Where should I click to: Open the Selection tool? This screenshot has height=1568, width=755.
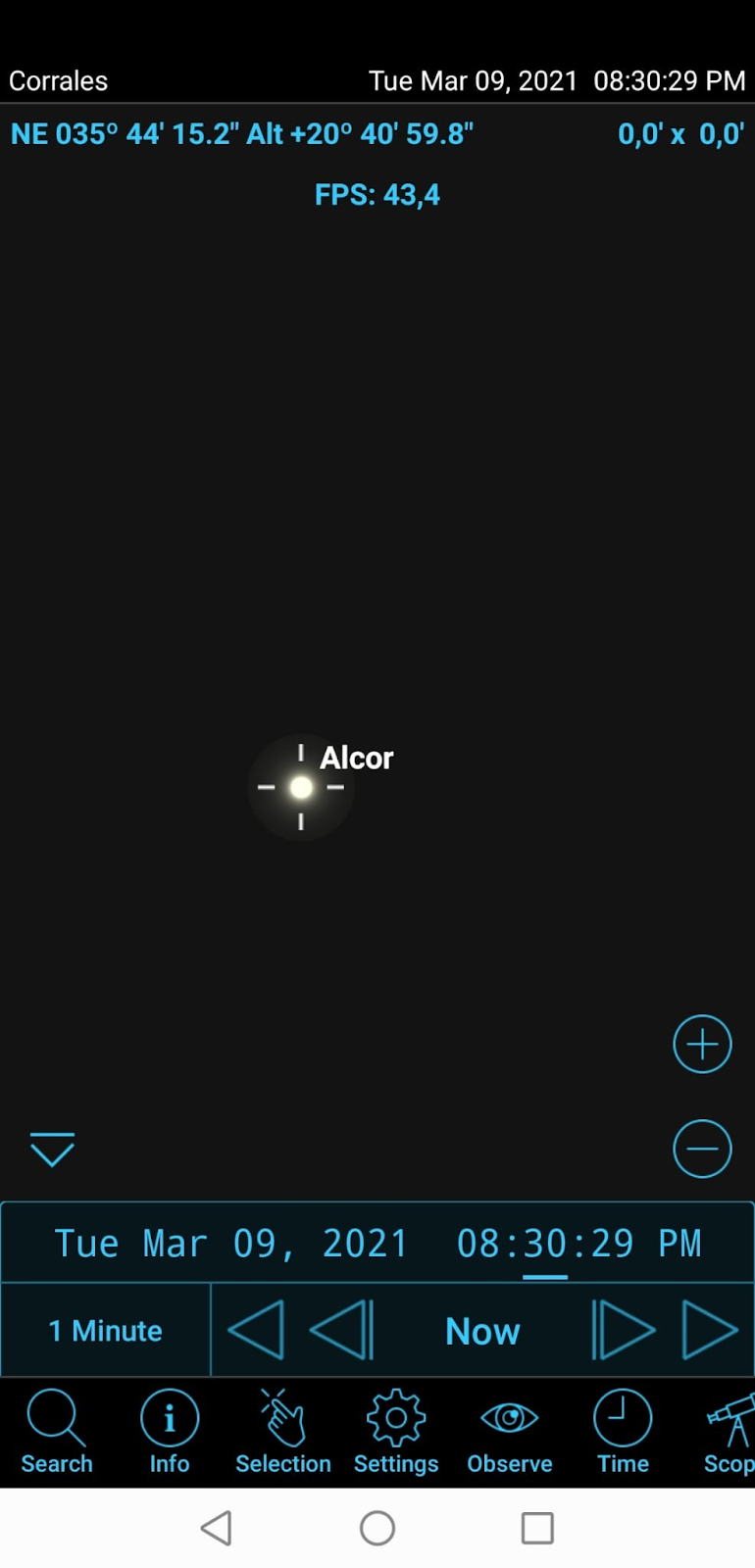pyautogui.click(x=283, y=1432)
